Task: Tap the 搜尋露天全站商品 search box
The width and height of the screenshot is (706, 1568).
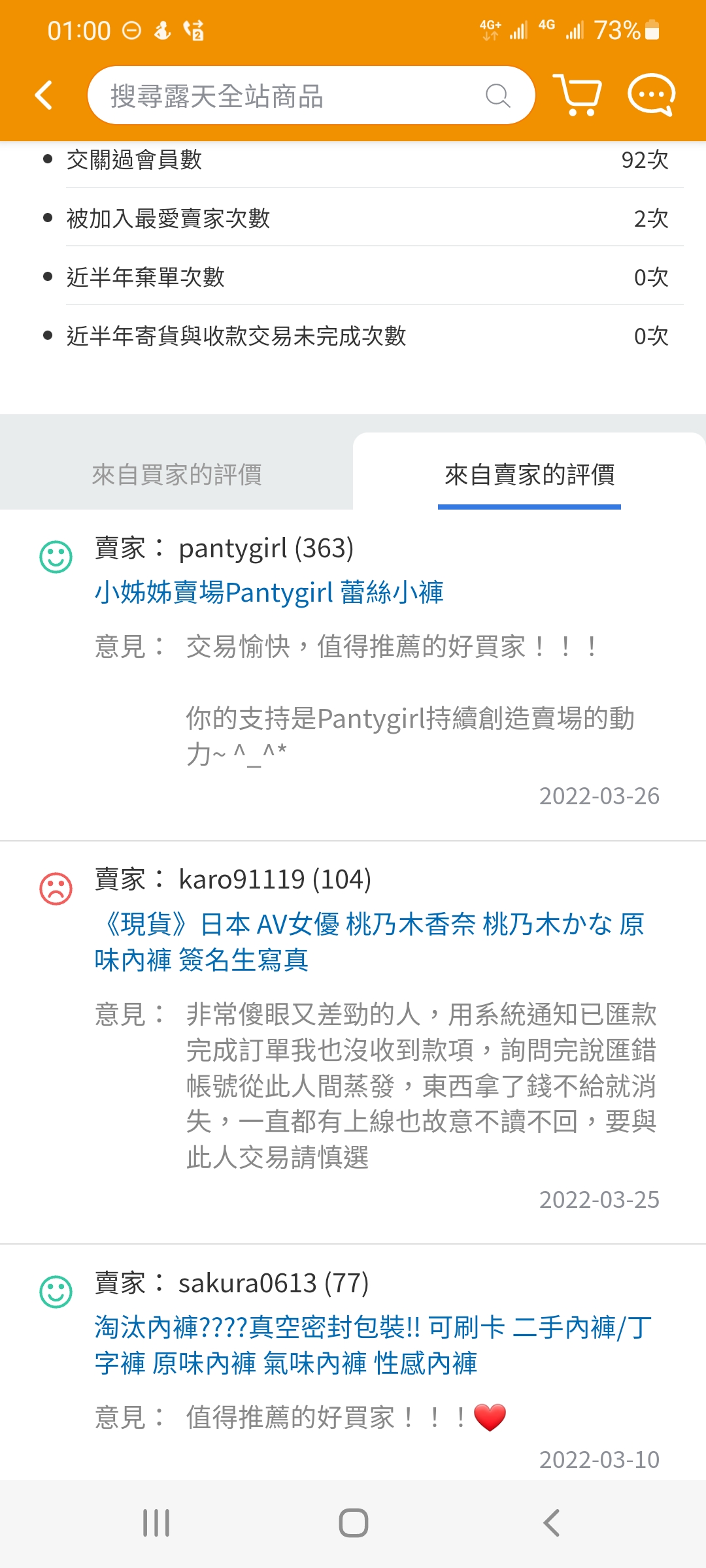Action: coord(294,96)
